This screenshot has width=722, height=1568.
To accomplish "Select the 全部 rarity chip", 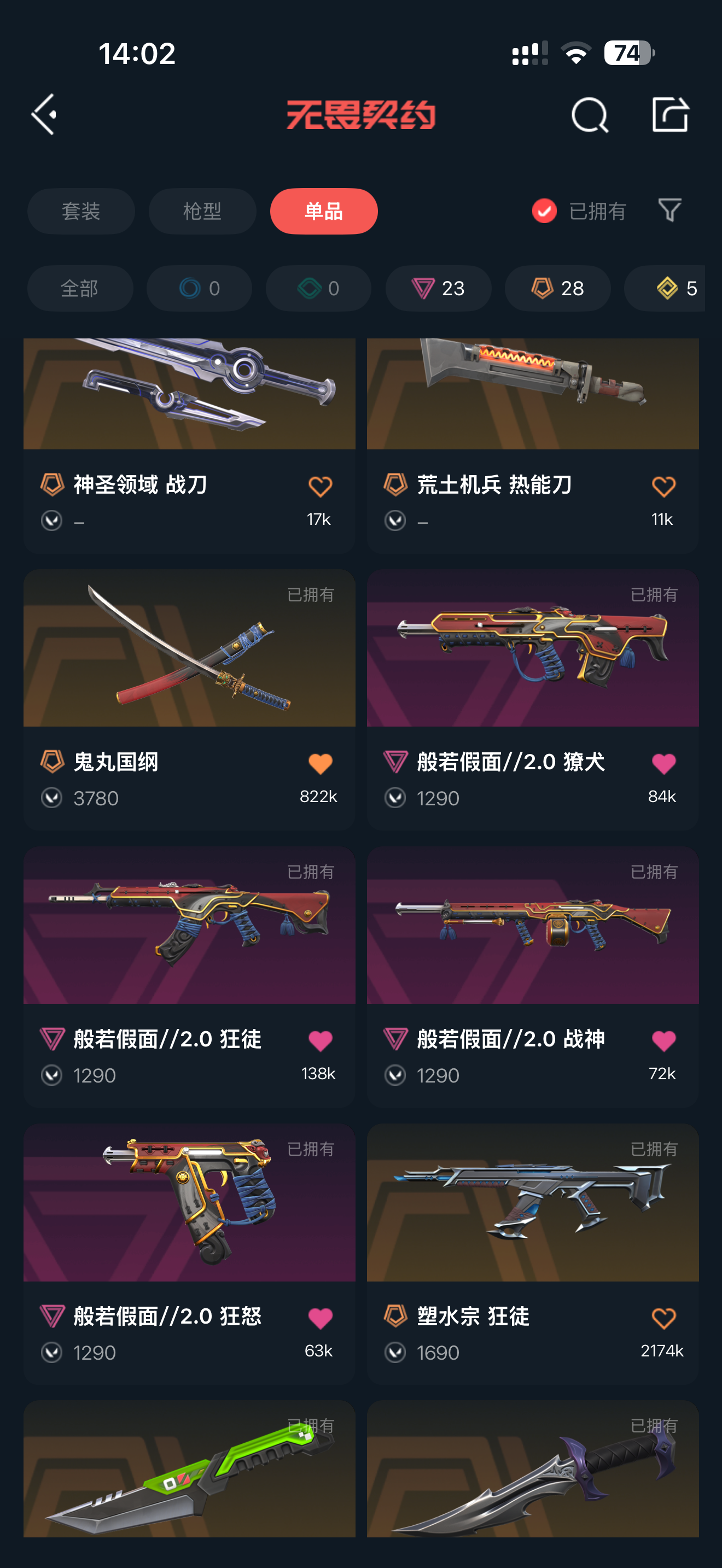I will coord(80,288).
